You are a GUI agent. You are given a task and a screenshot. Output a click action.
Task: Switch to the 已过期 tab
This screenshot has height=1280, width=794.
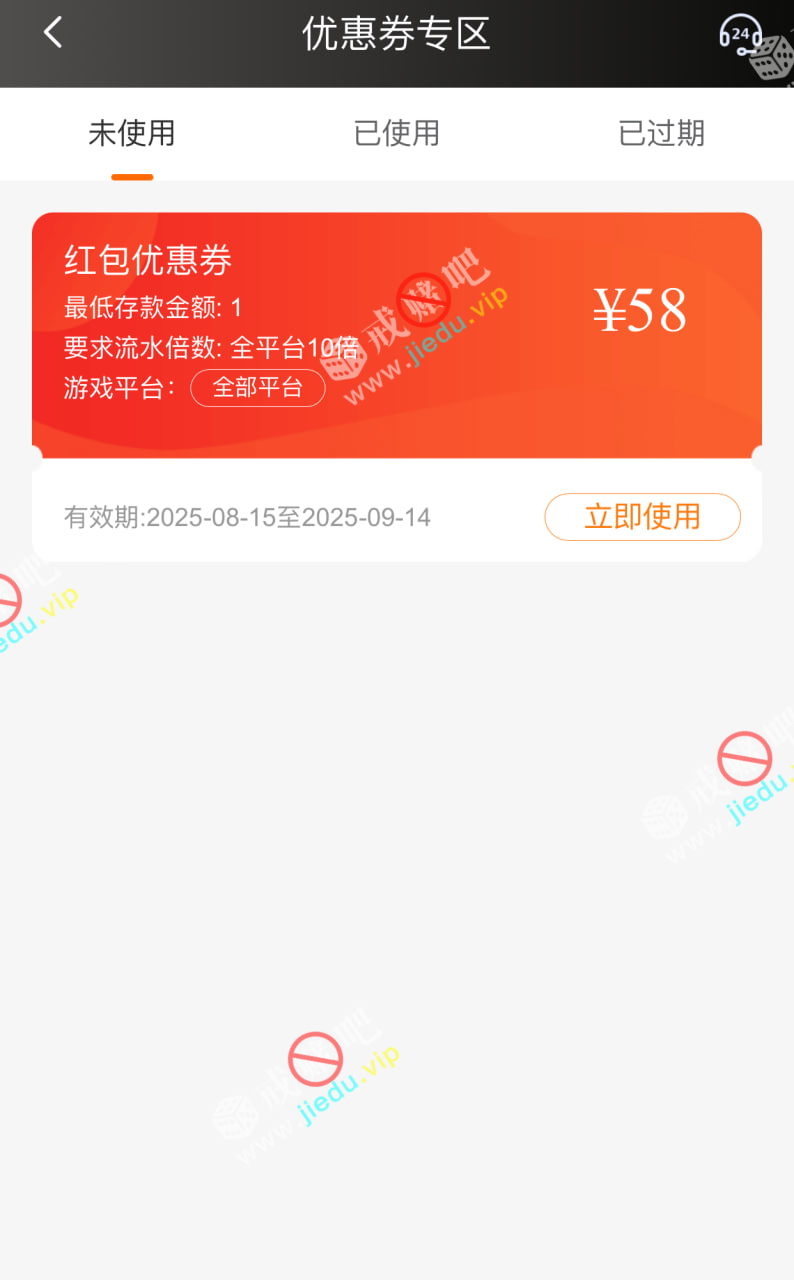click(x=661, y=134)
